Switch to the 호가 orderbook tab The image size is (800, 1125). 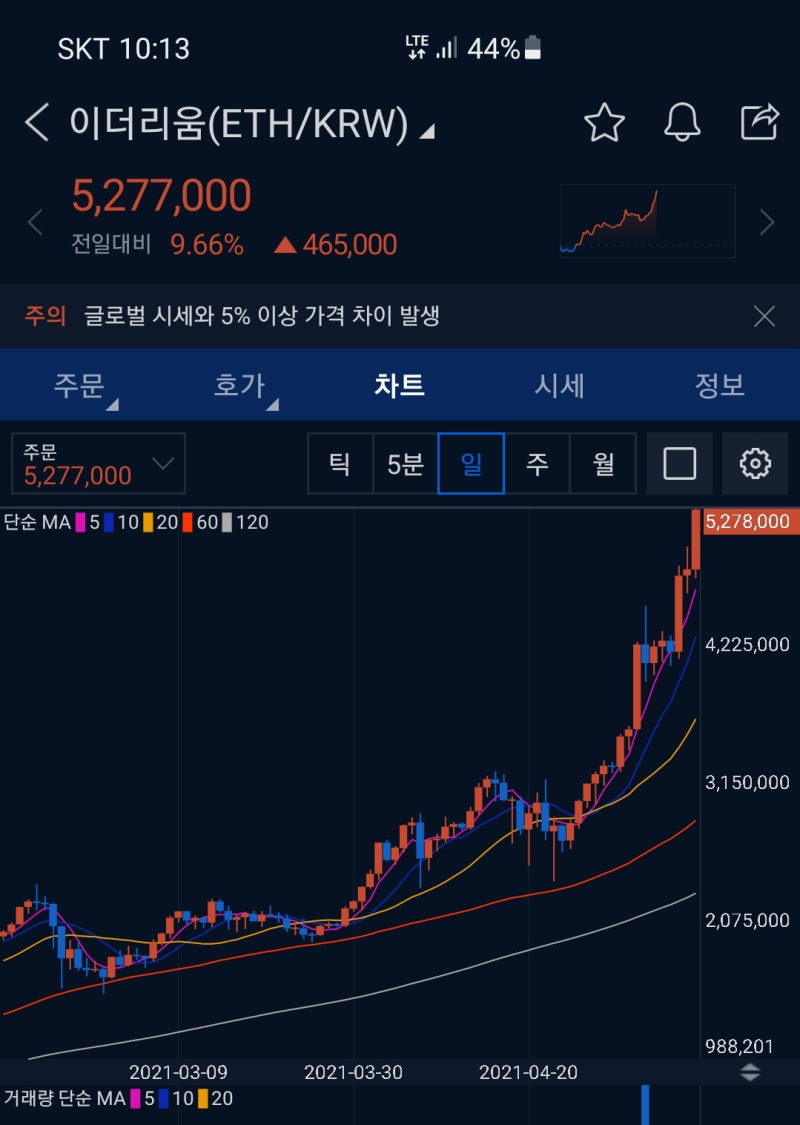[238, 385]
